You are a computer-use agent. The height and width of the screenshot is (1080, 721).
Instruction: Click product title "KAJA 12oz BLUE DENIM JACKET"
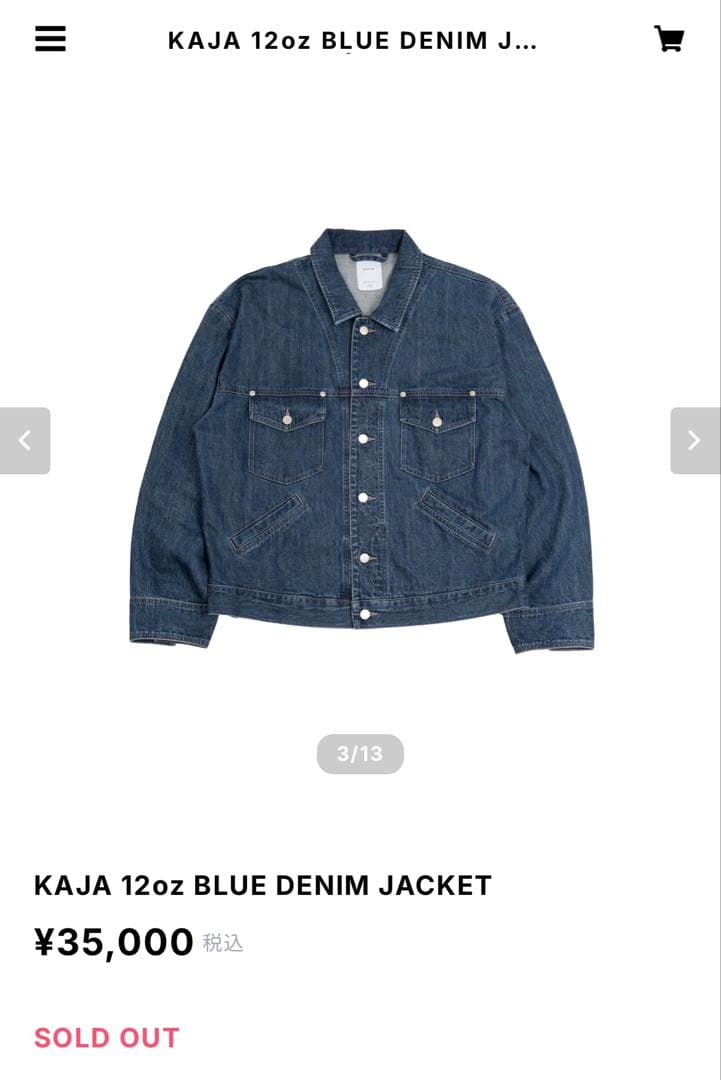[262, 885]
